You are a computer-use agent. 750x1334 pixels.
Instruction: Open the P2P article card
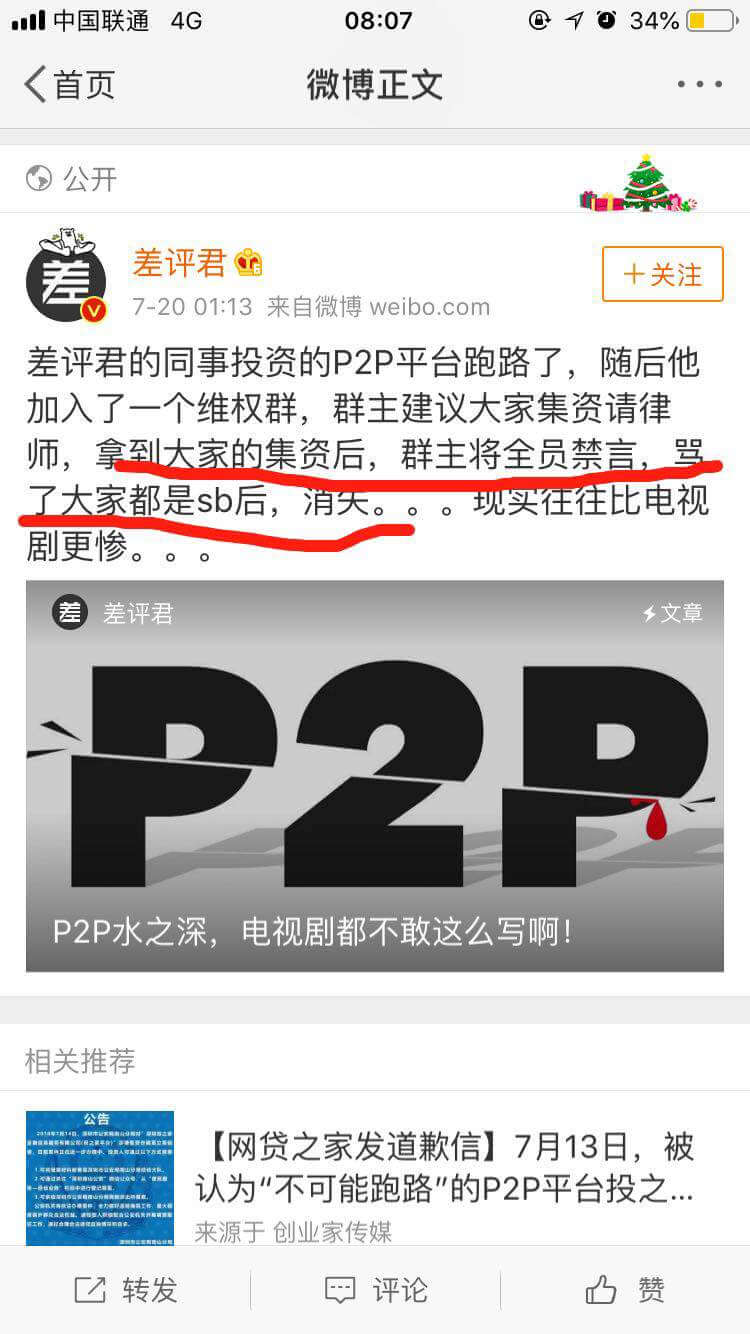375,775
